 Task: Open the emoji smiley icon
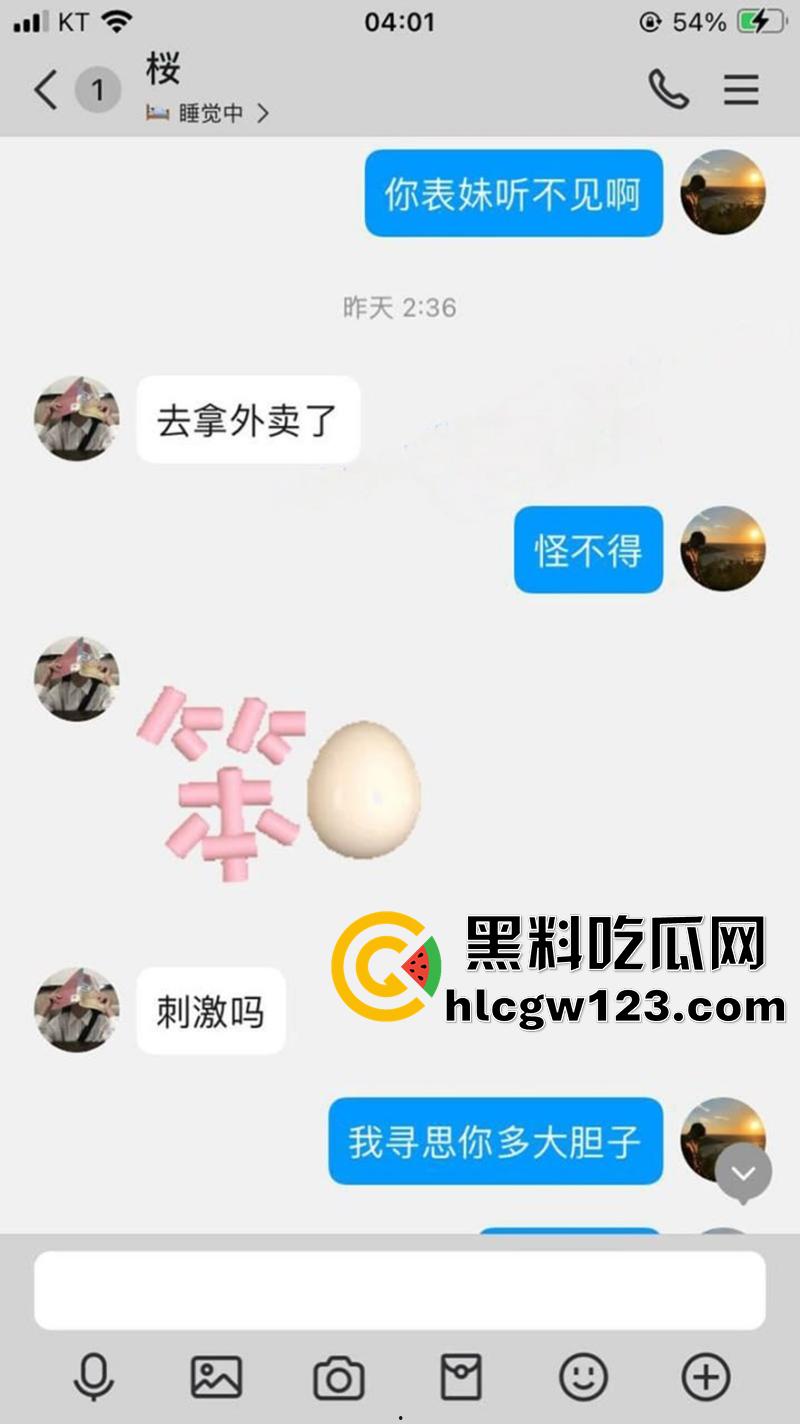[x=583, y=1376]
